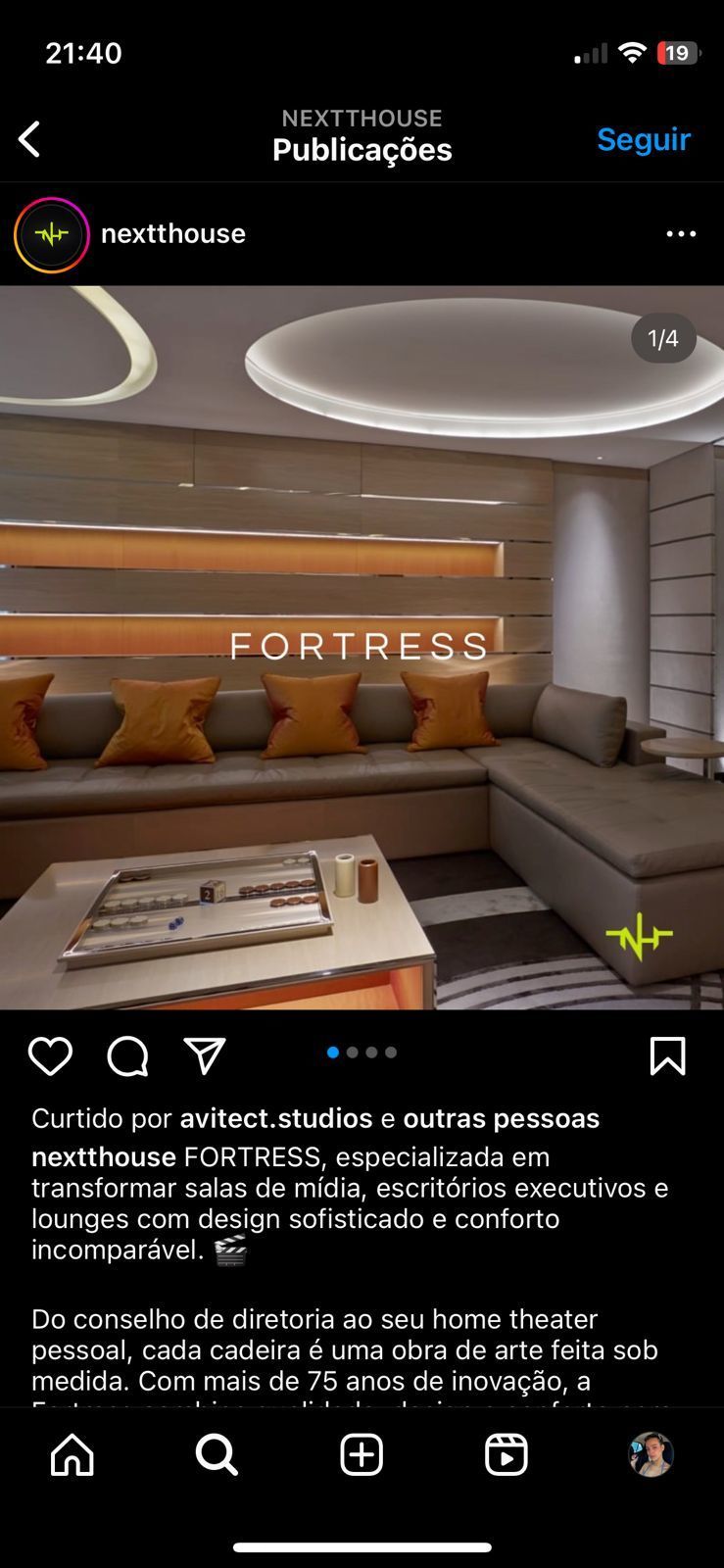Share the post via paper plane icon
The height and width of the screenshot is (1568, 724).
pyautogui.click(x=205, y=1056)
